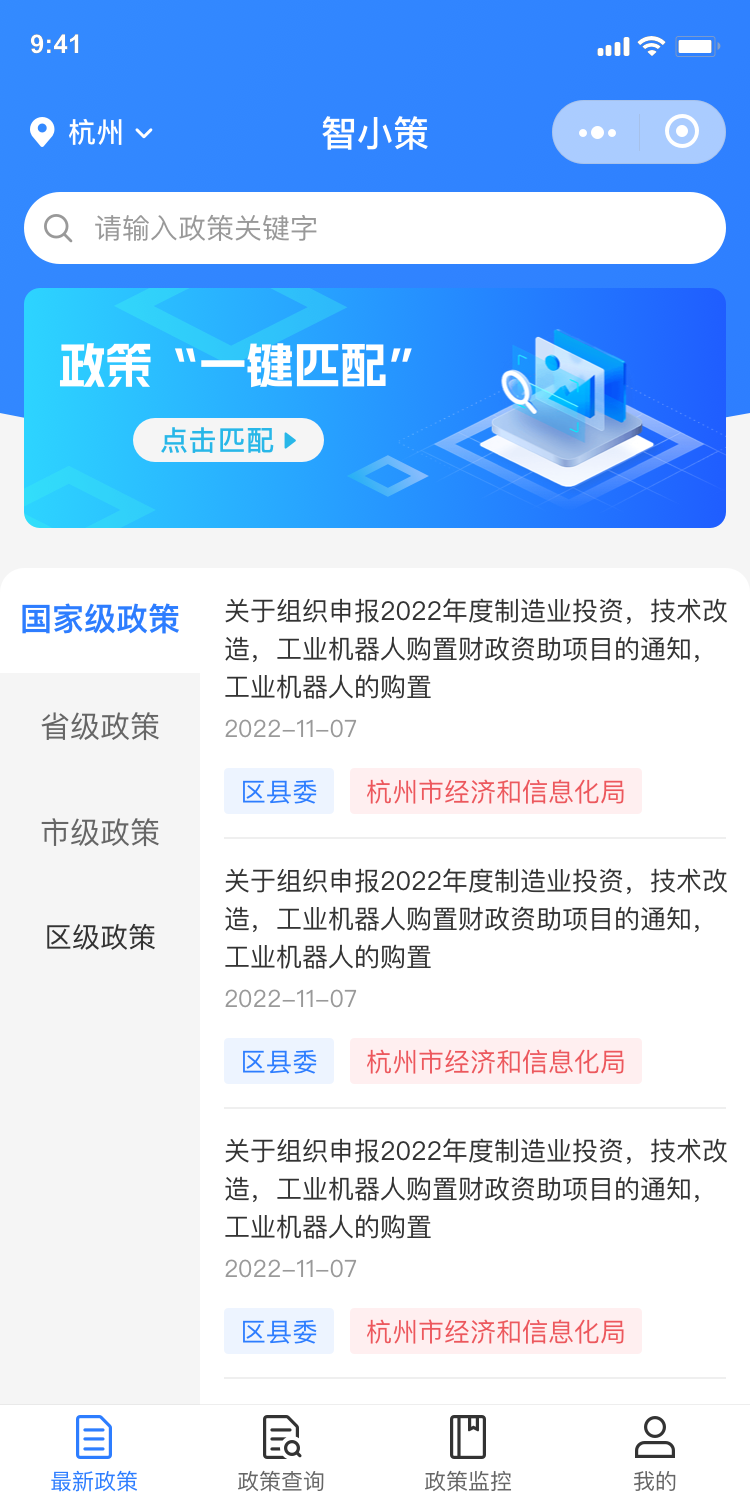Select the 国家级政策 category
This screenshot has width=750, height=1503.
point(100,619)
